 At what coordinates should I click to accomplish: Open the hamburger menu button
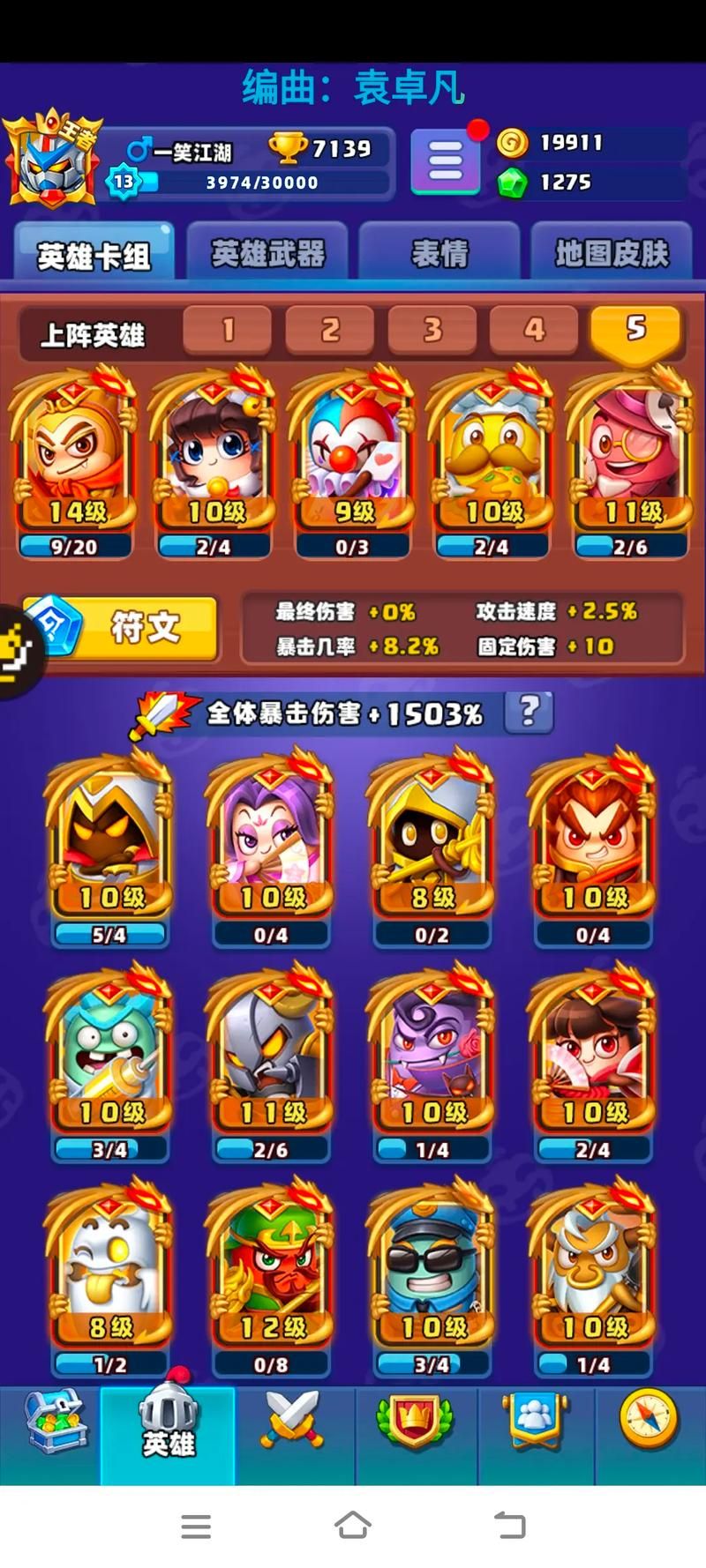click(x=446, y=162)
